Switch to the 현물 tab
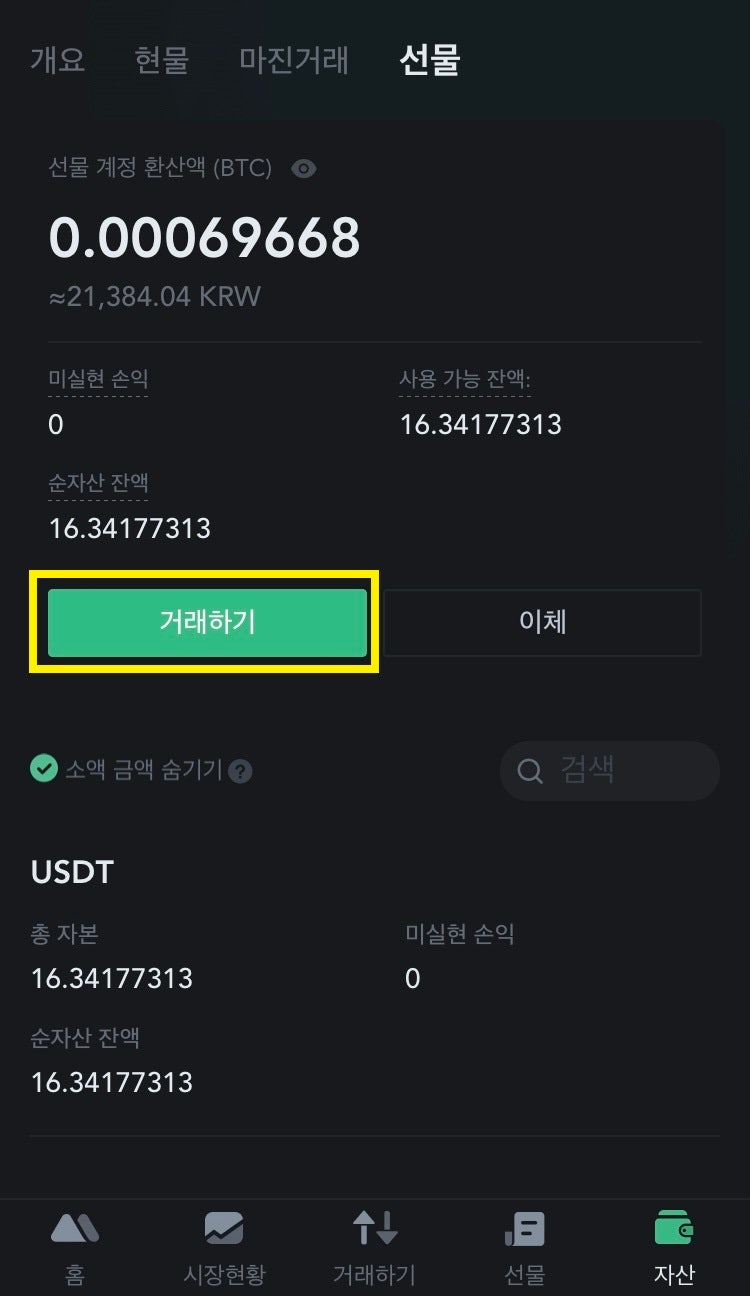This screenshot has height=1296, width=750. point(162,60)
